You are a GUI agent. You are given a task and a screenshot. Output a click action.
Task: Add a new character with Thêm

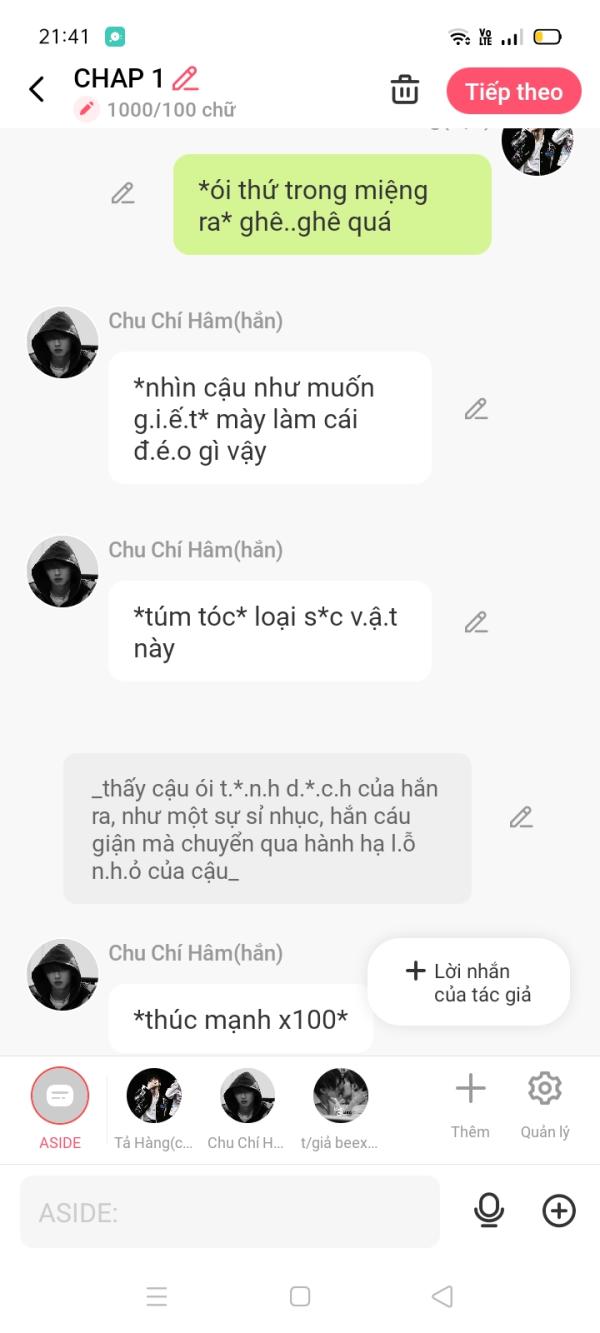[470, 1105]
